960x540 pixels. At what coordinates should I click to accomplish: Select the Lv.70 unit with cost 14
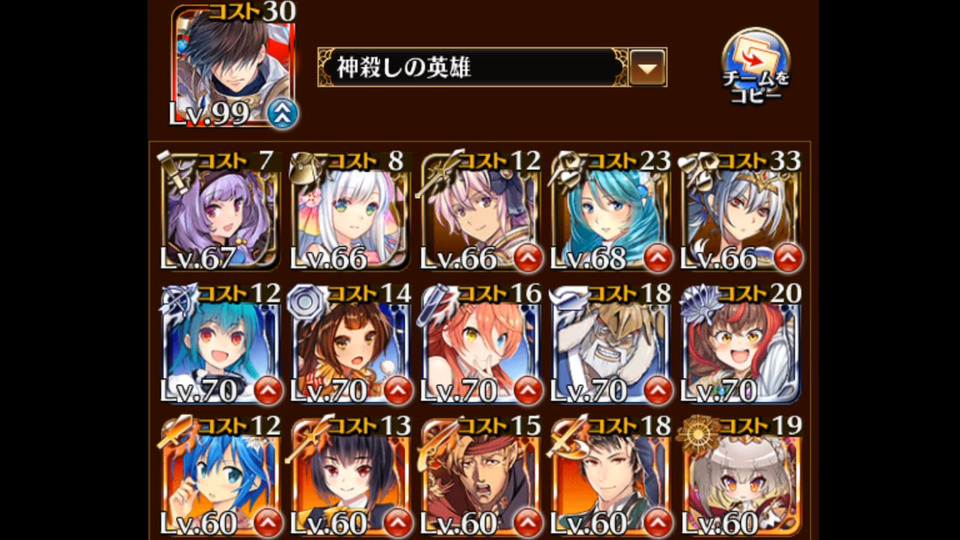(350, 345)
